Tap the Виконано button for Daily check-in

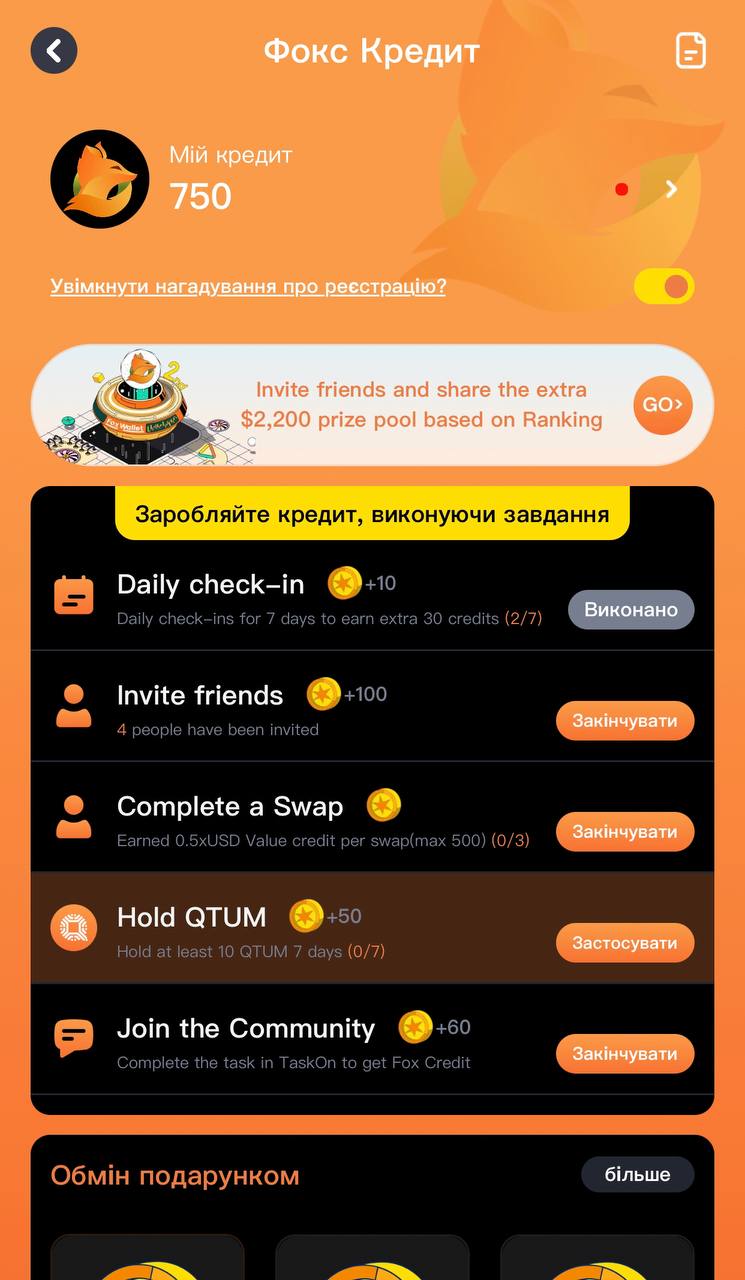[631, 609]
